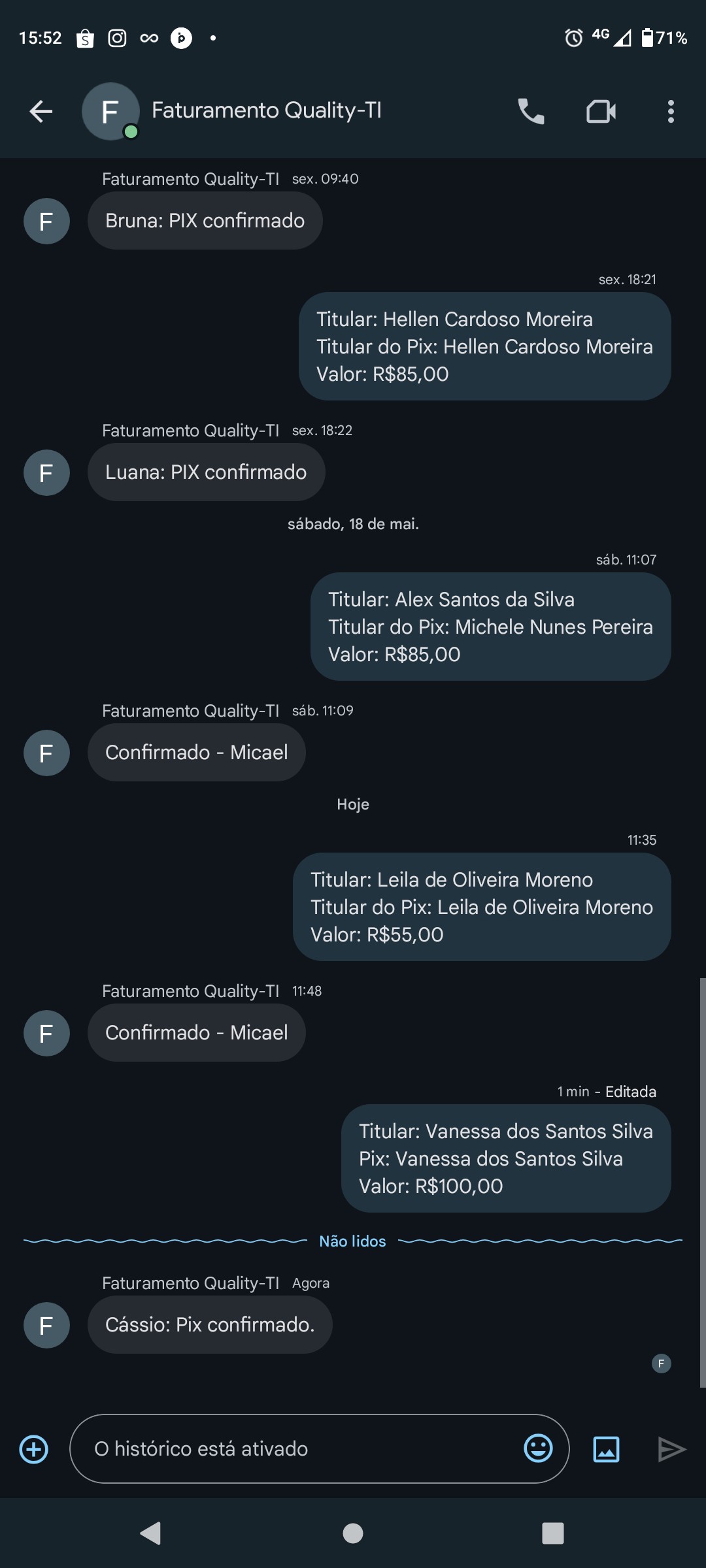Go back to the conversations list
This screenshot has width=706, height=1568.
click(x=41, y=112)
